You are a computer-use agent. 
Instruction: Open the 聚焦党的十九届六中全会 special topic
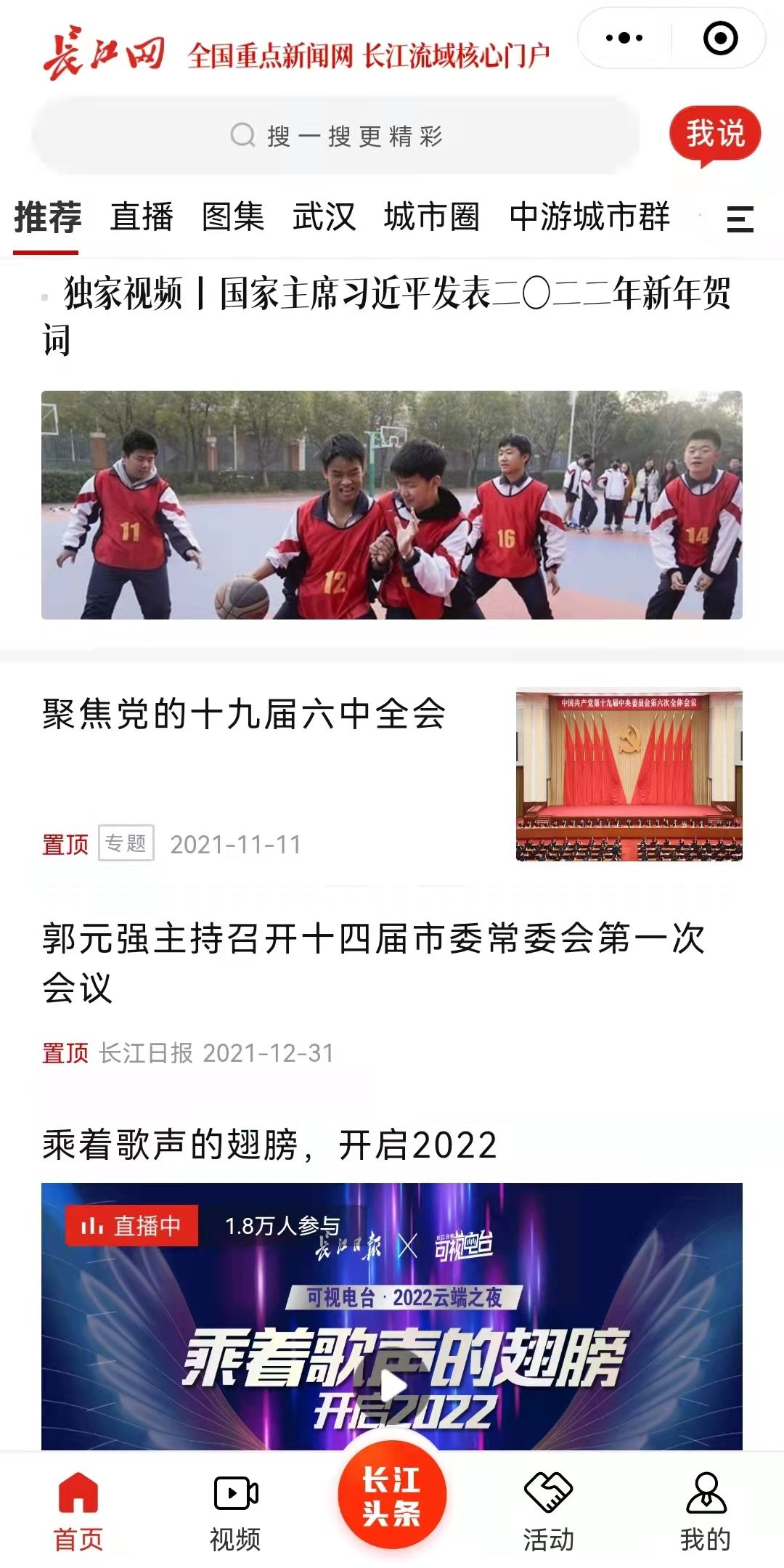click(244, 714)
